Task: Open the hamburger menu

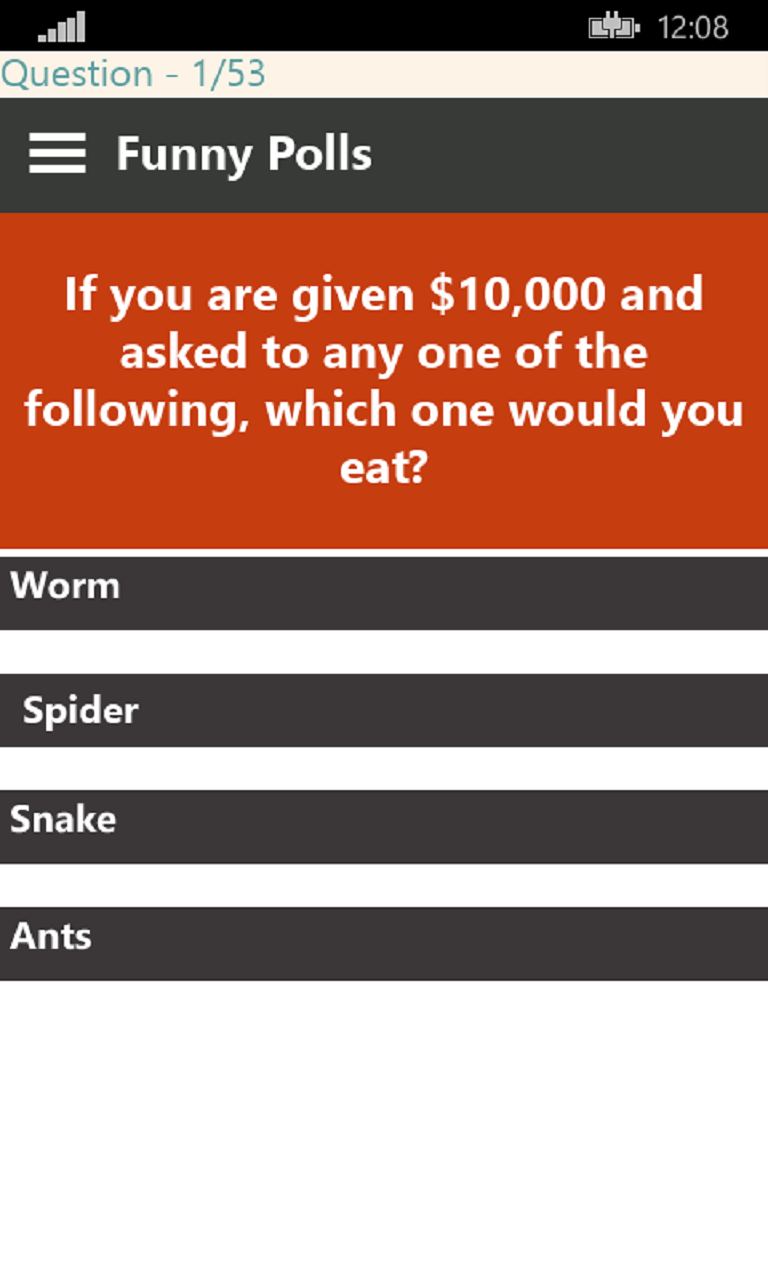Action: click(57, 154)
